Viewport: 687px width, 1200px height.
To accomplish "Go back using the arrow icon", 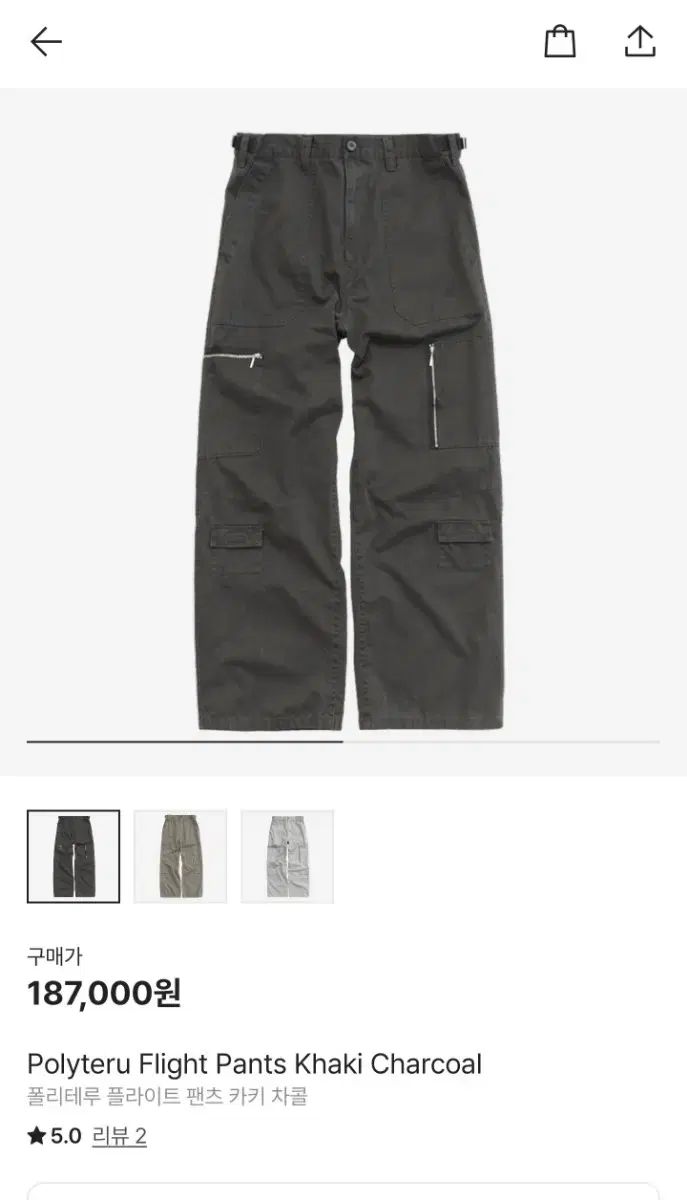I will 46,42.
